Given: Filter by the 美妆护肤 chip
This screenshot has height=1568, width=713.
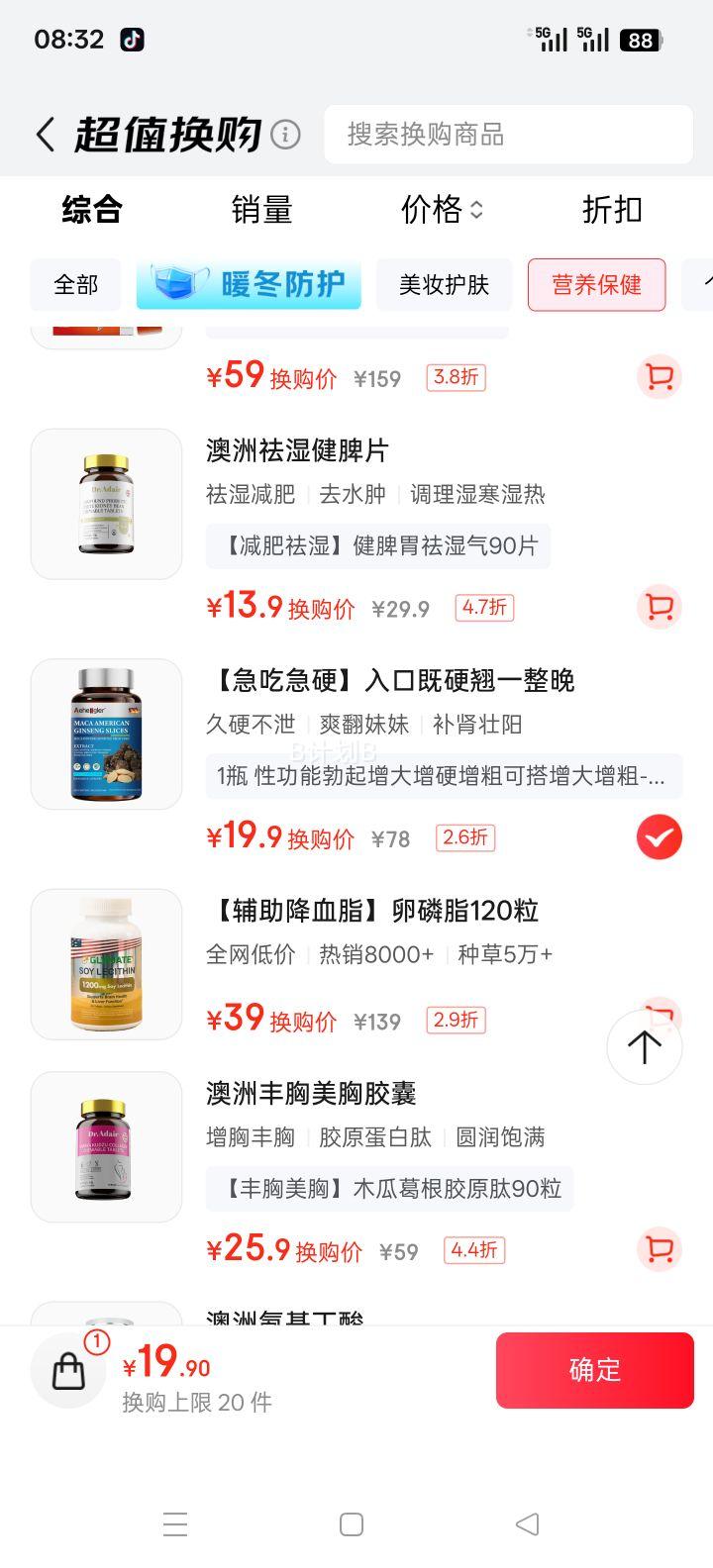Looking at the screenshot, I should pos(444,285).
